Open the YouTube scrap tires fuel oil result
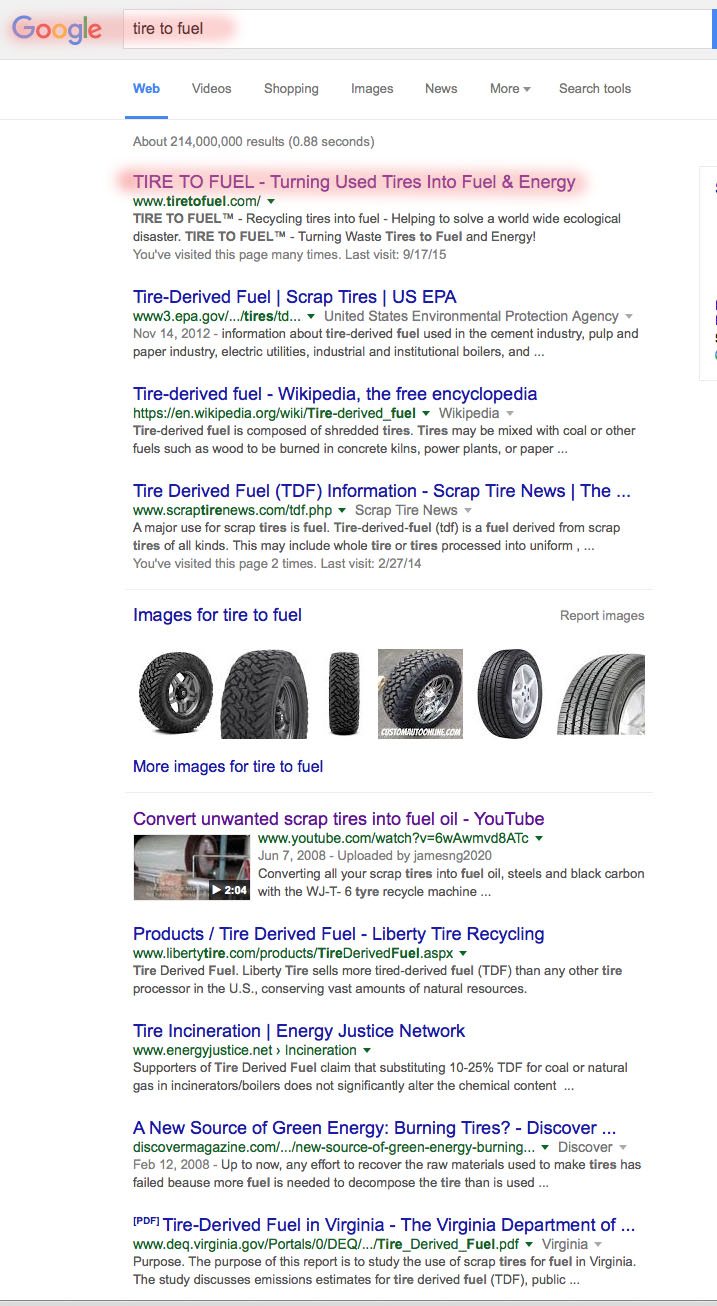 tap(338, 819)
